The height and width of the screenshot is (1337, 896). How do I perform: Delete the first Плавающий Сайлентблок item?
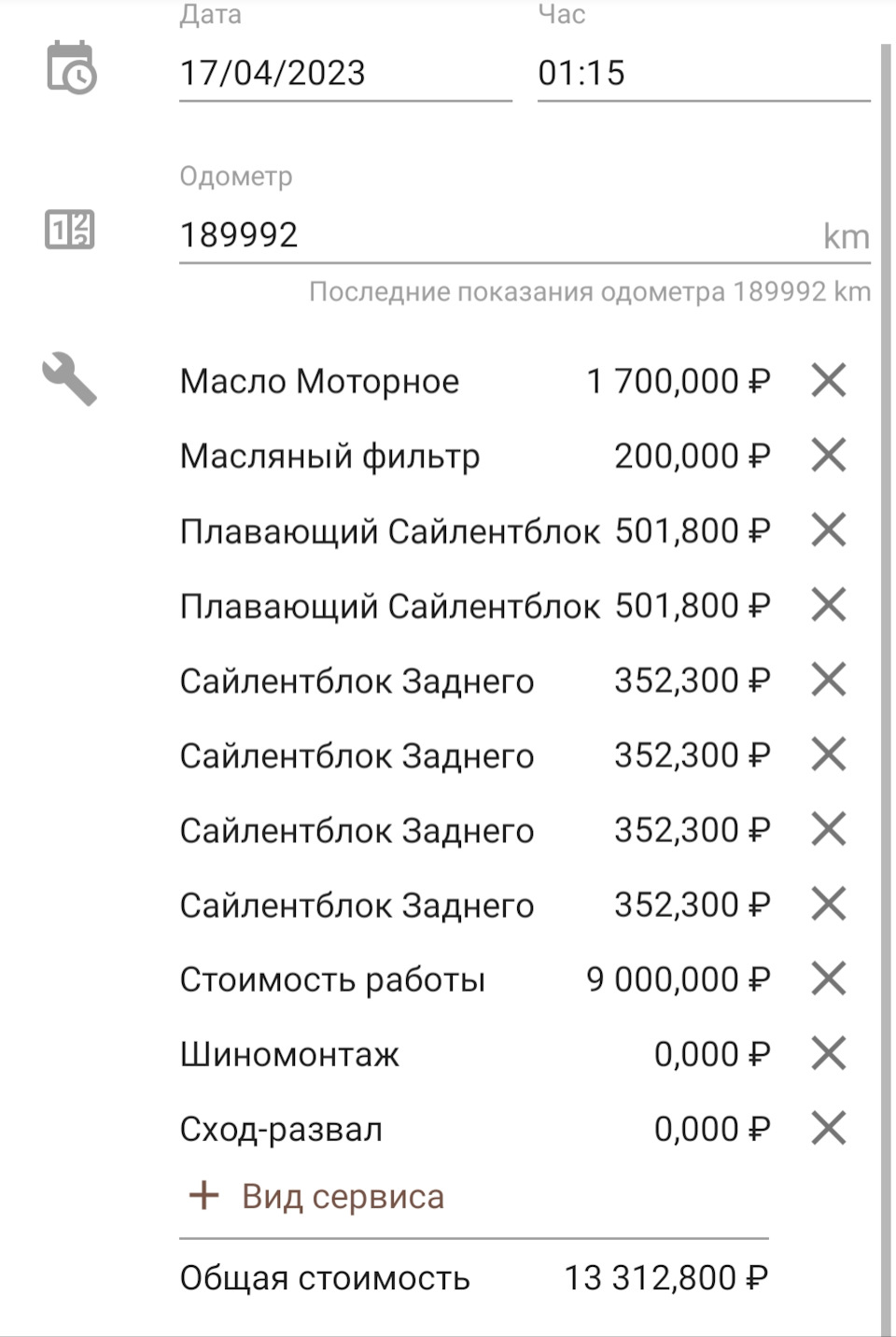tap(827, 530)
